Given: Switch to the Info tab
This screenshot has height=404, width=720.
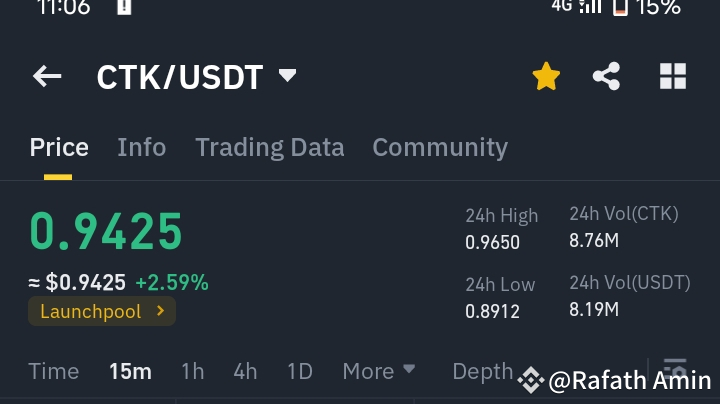Looking at the screenshot, I should (x=141, y=147).
